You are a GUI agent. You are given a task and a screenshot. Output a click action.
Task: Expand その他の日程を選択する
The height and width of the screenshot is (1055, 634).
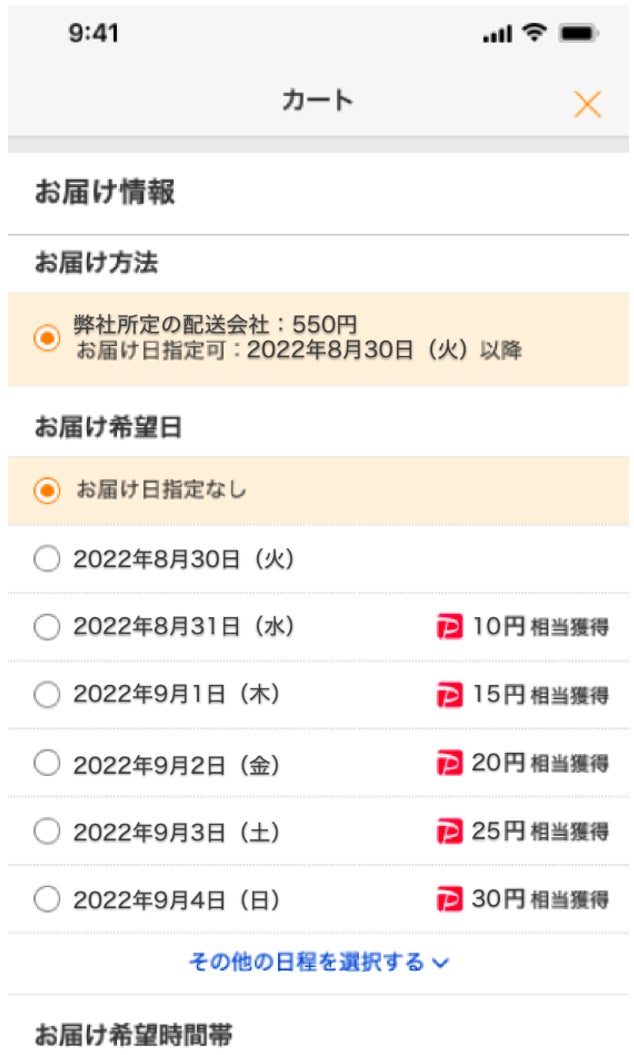318,962
